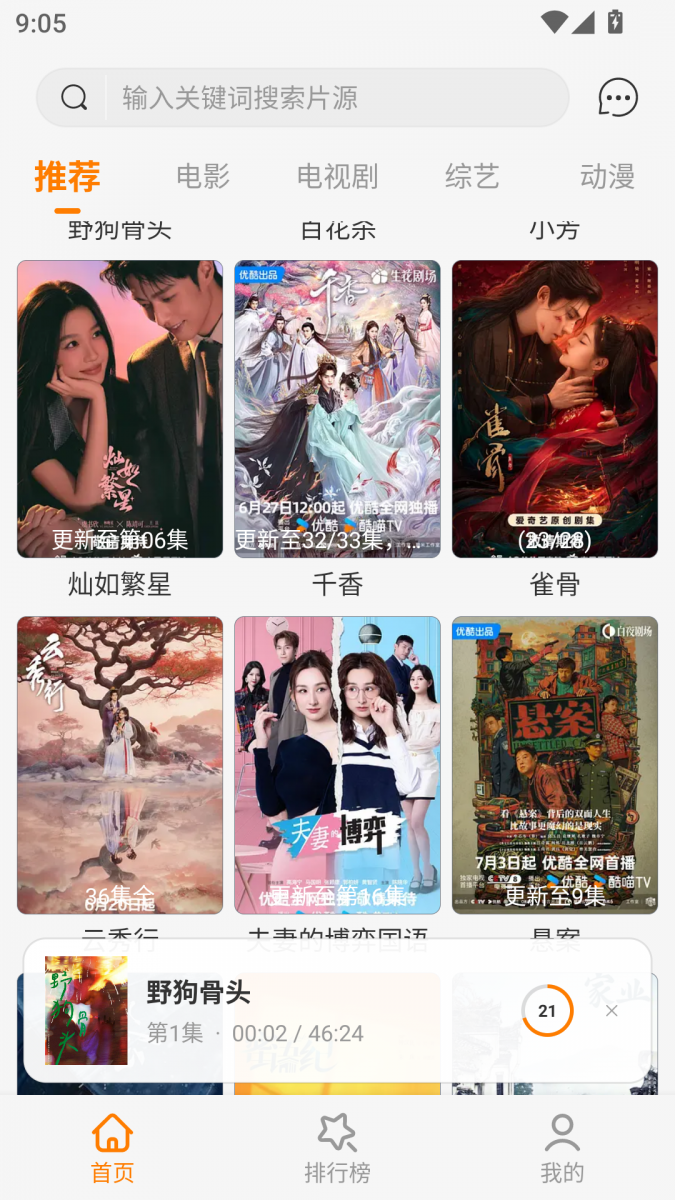This screenshot has height=1200, width=675.
Task: Open the 排行榜 tab
Action: pos(337,1148)
